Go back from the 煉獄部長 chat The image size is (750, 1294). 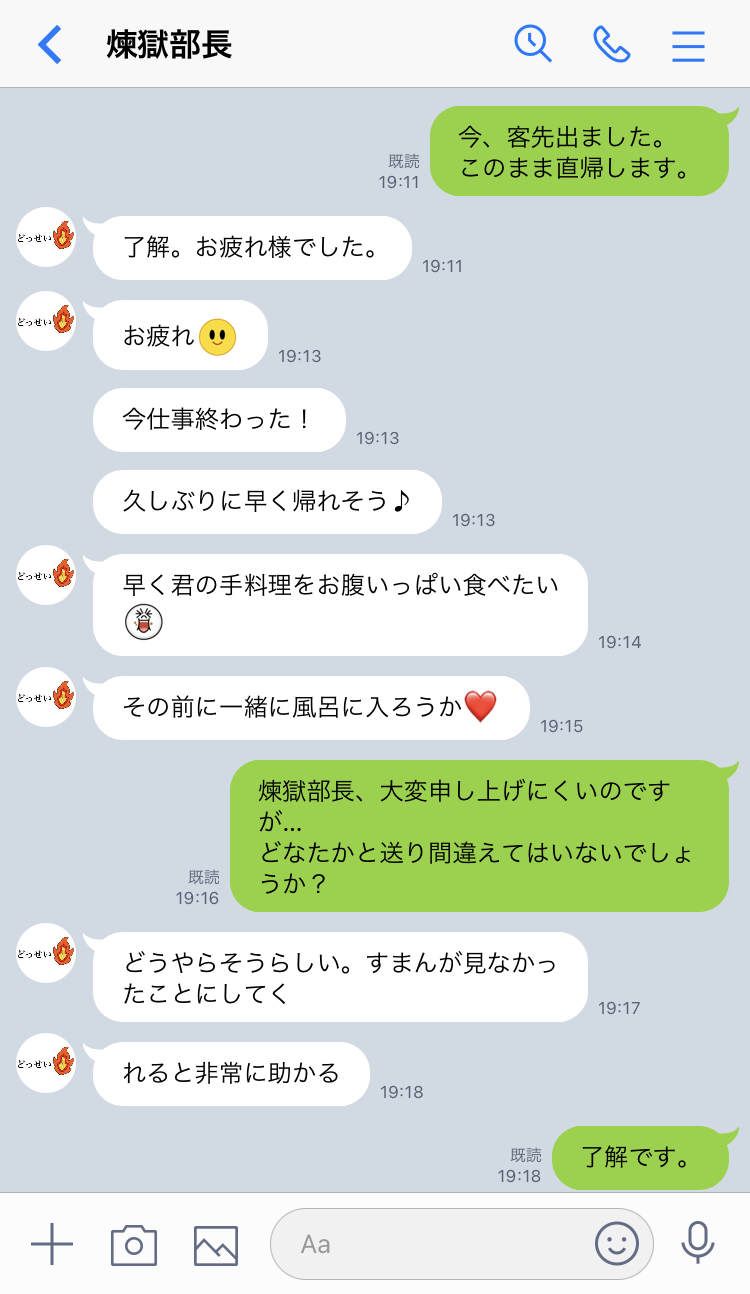point(49,45)
